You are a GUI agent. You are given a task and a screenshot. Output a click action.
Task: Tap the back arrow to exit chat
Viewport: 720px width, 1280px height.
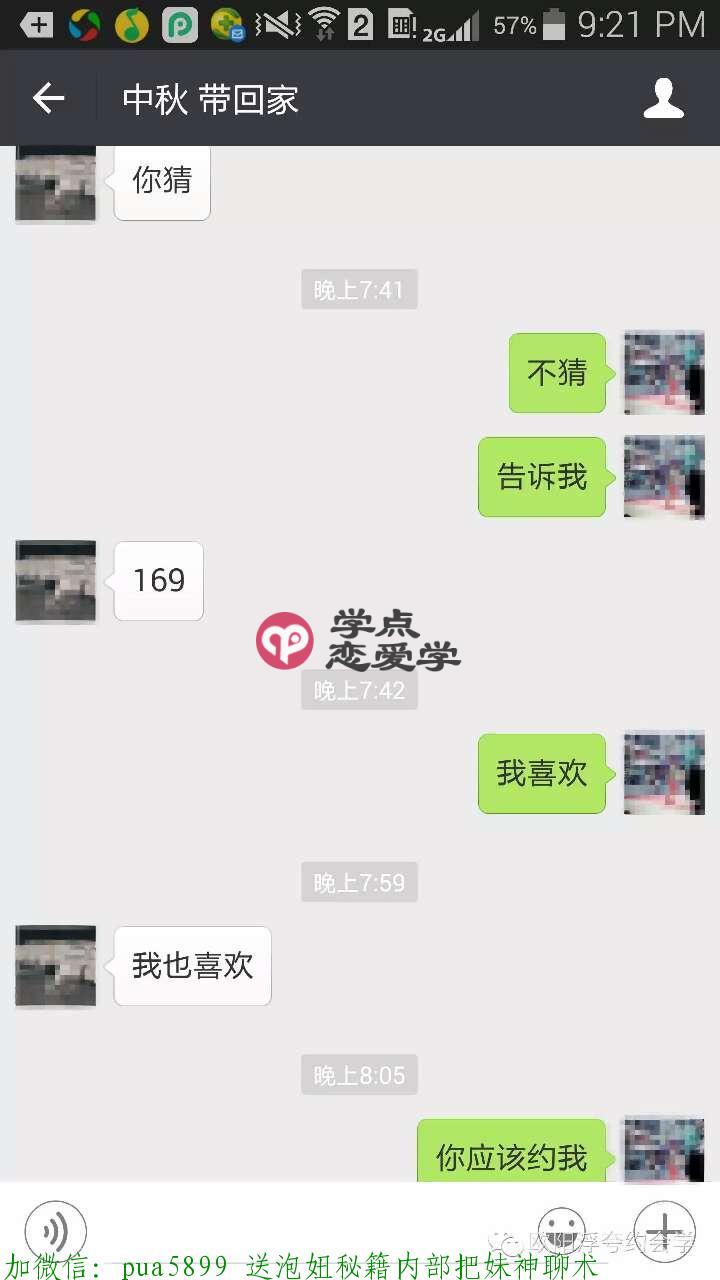pos(48,97)
